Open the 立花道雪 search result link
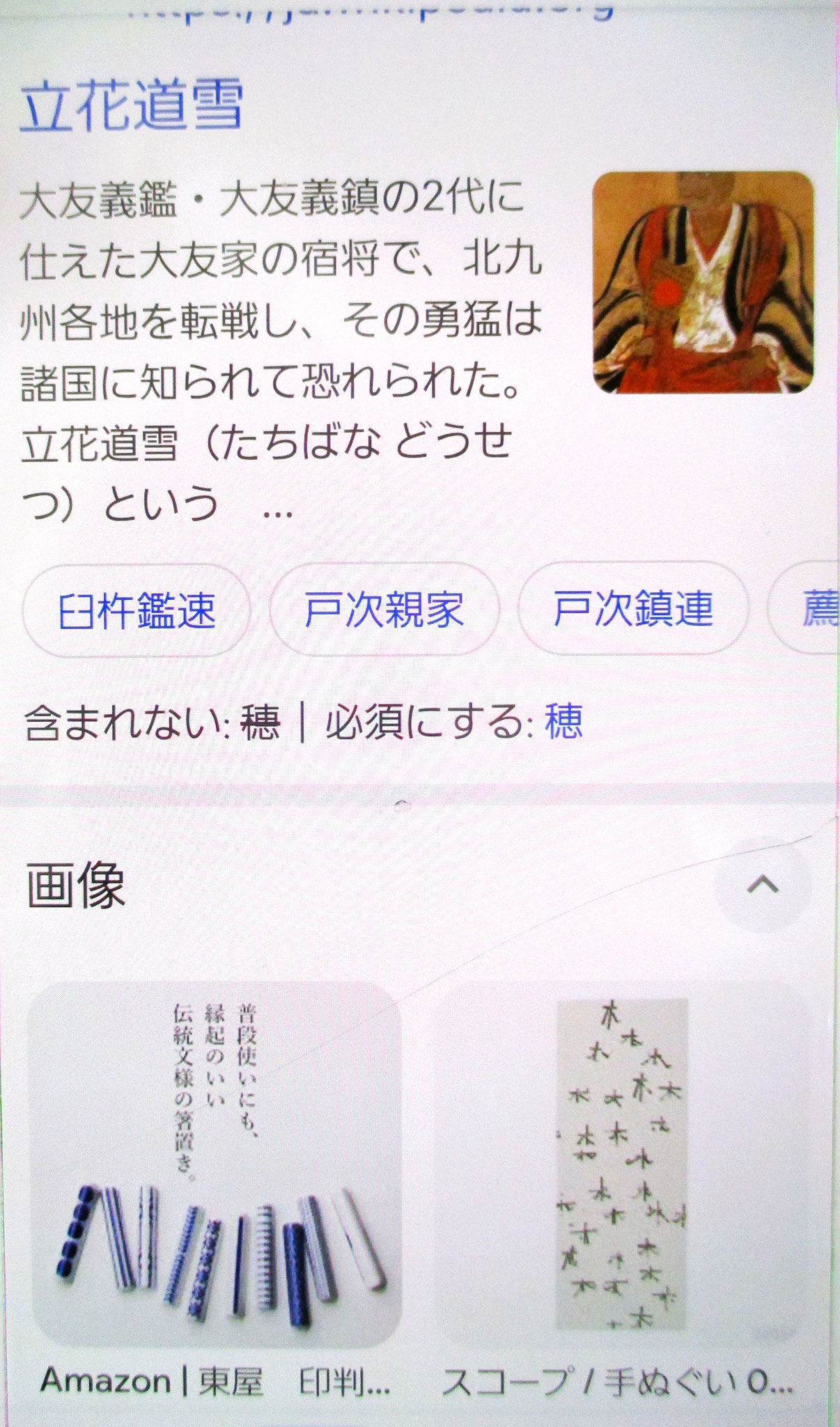Viewport: 840px width, 1427px height. (x=132, y=105)
